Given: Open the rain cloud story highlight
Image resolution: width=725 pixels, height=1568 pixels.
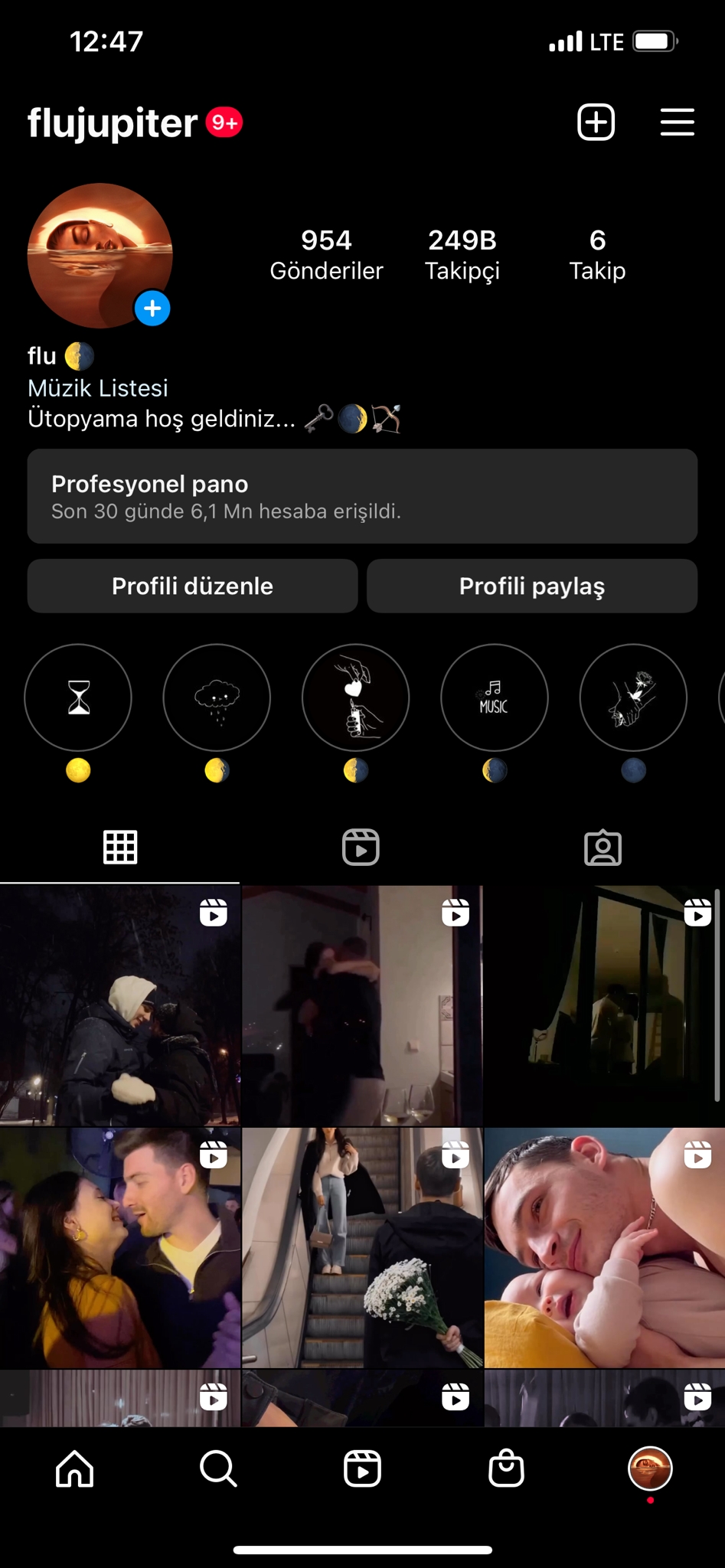Looking at the screenshot, I should point(217,697).
